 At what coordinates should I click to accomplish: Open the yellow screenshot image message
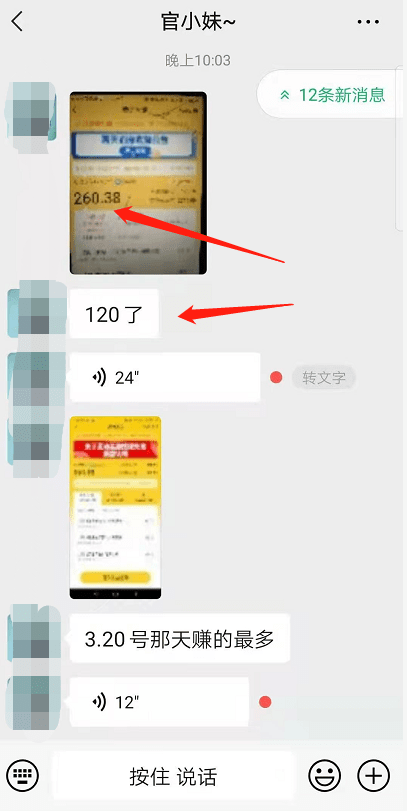[x=115, y=507]
